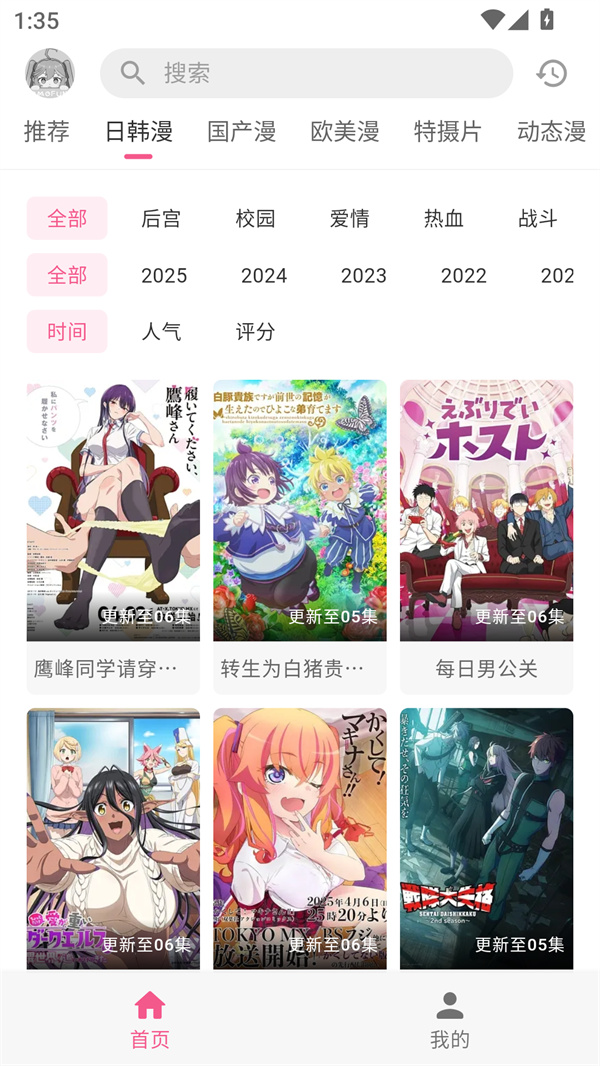Open the watch history clock icon
The height and width of the screenshot is (1066, 600).
551,73
